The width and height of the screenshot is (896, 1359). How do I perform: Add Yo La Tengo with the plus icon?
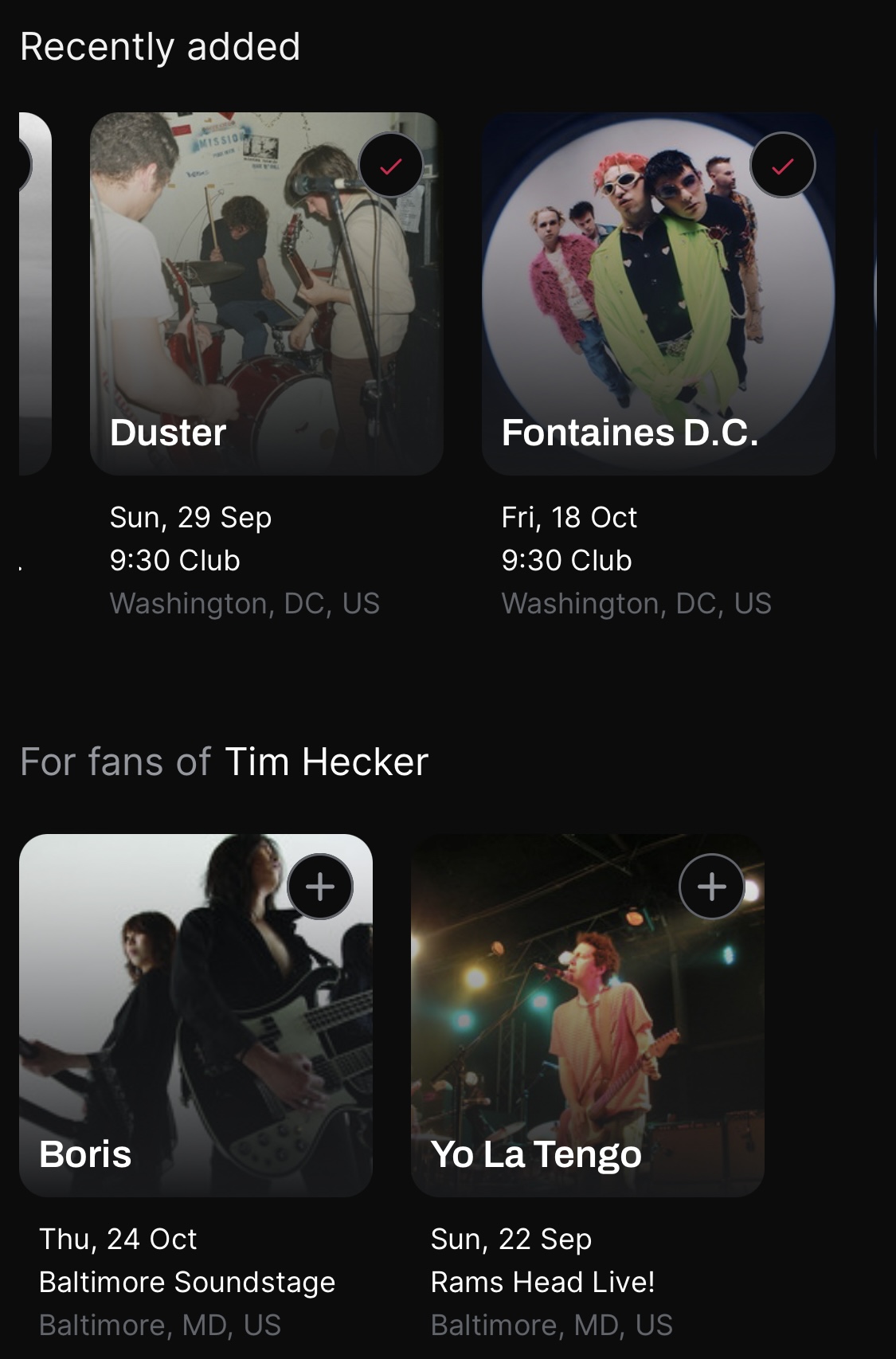click(x=712, y=887)
